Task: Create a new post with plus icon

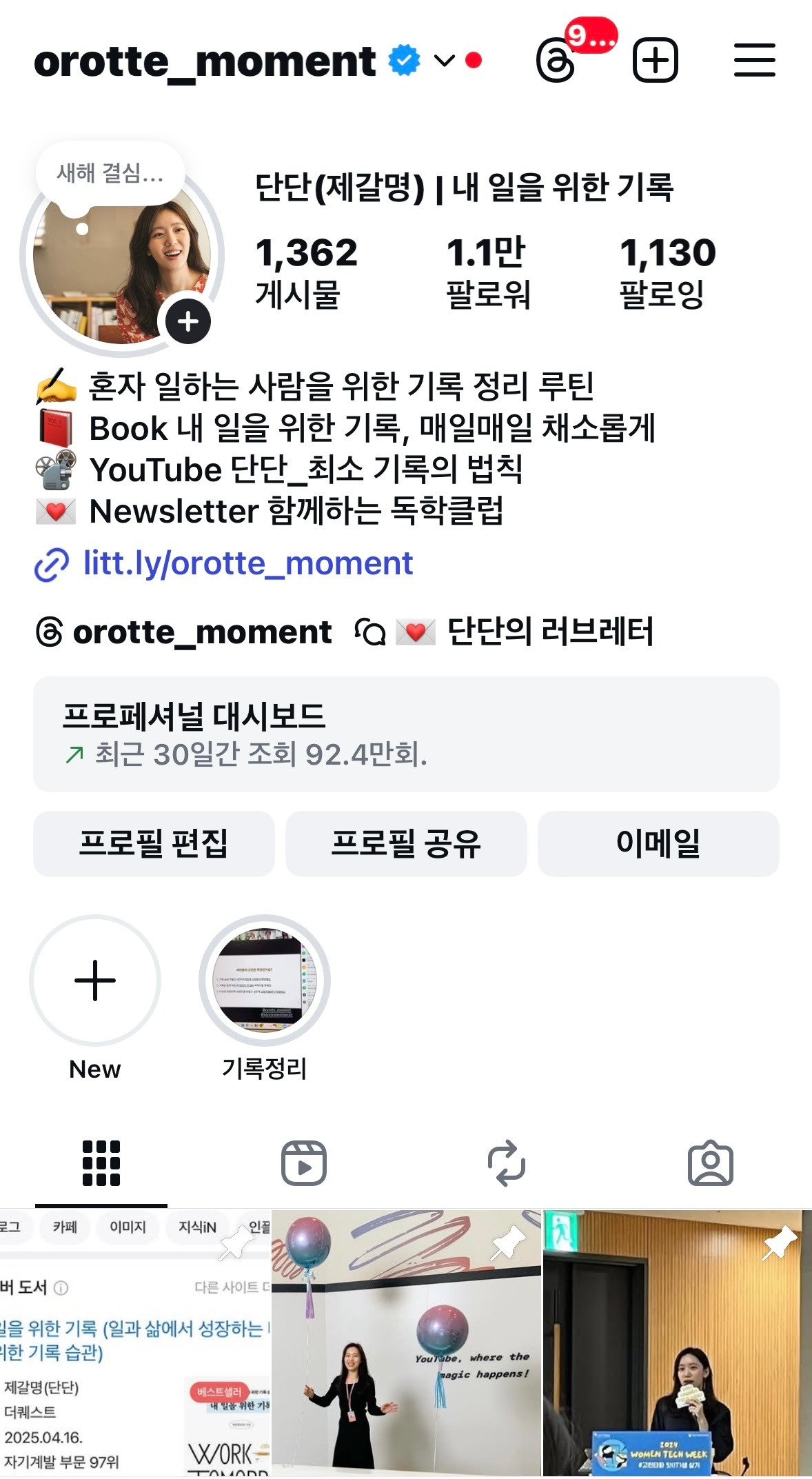Action: click(x=655, y=61)
